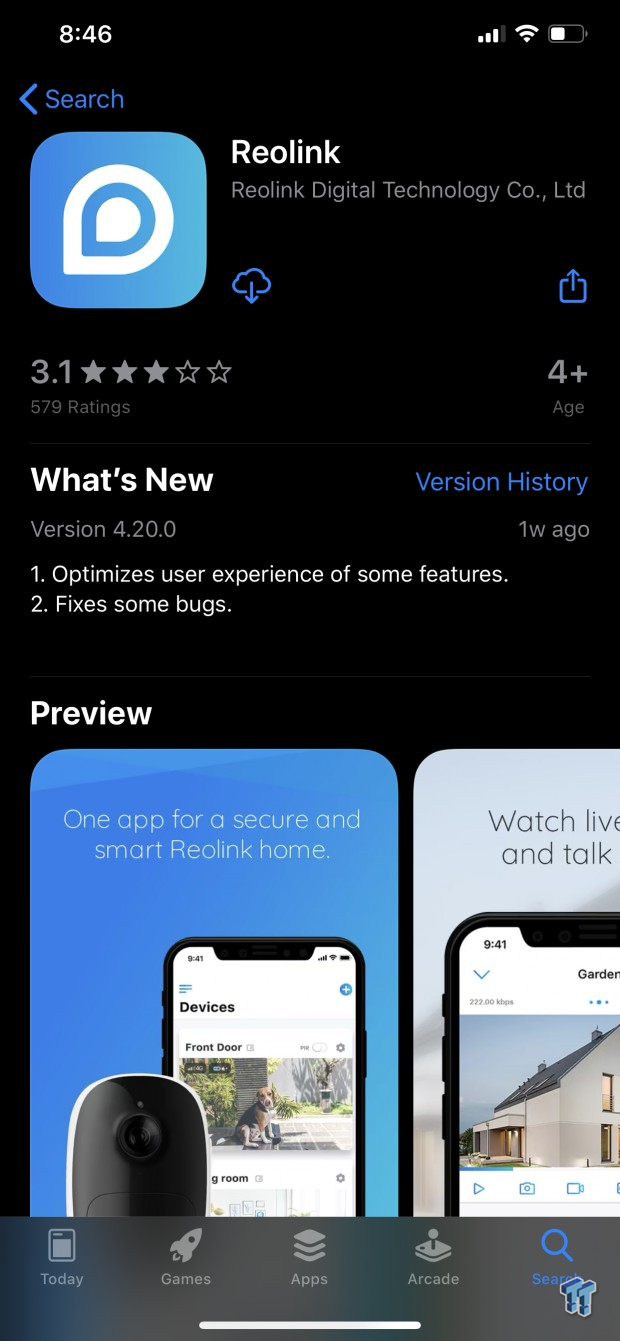Open the Reolink Digital Technology developer page

click(x=408, y=190)
